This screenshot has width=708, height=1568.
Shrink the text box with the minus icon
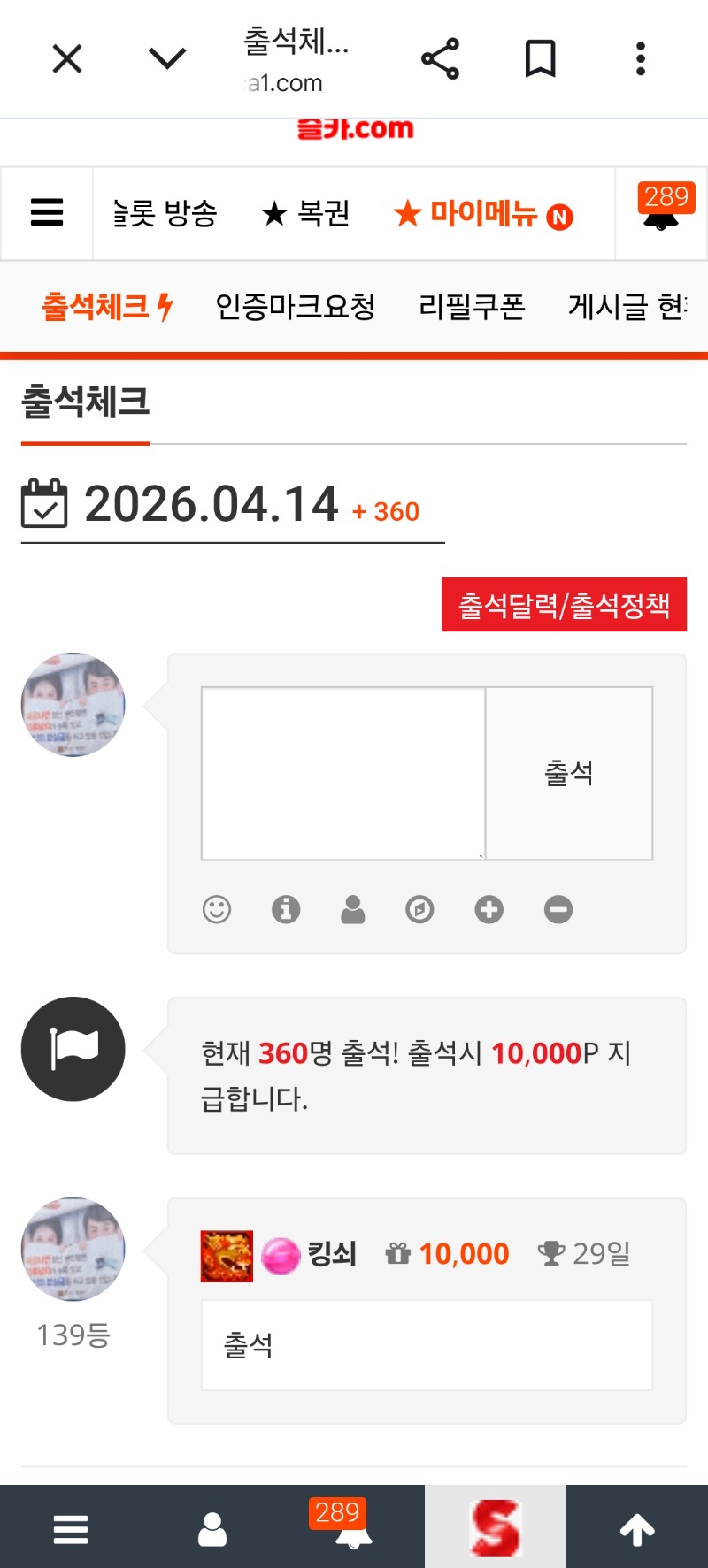coord(558,909)
